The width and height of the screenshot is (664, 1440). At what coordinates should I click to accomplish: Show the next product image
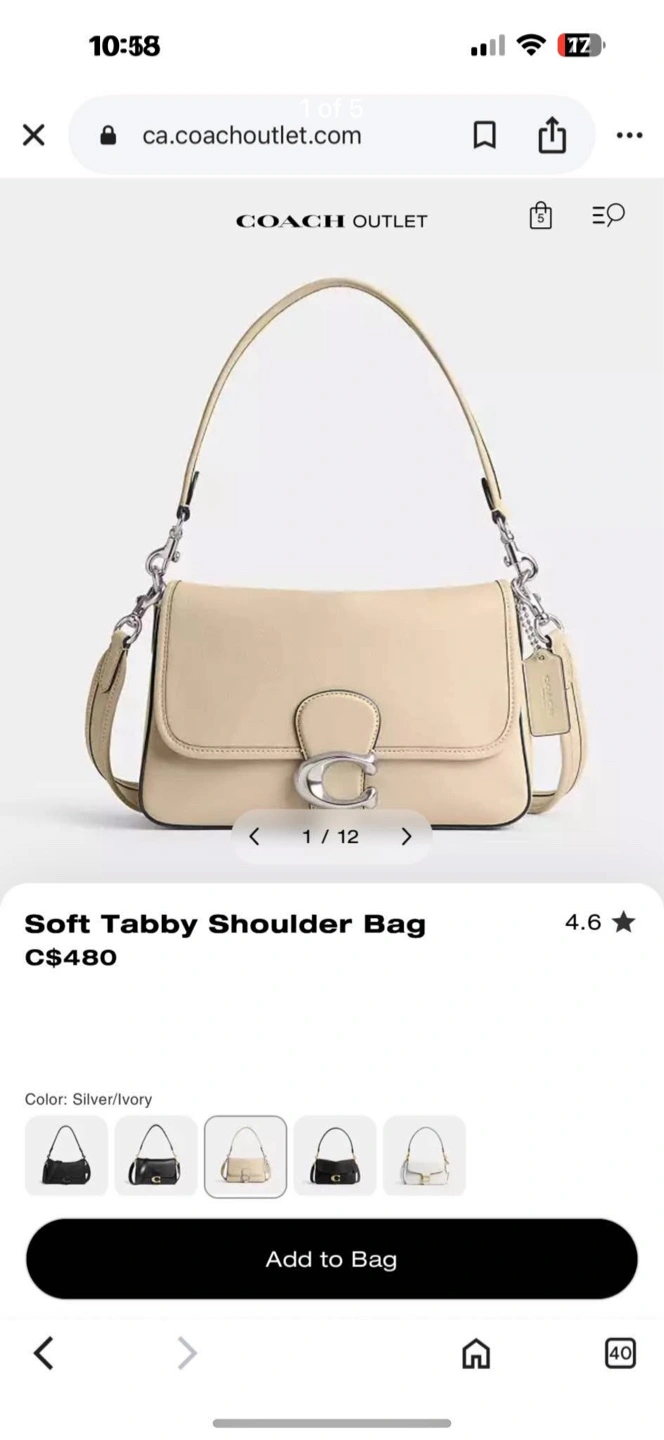[x=406, y=837]
